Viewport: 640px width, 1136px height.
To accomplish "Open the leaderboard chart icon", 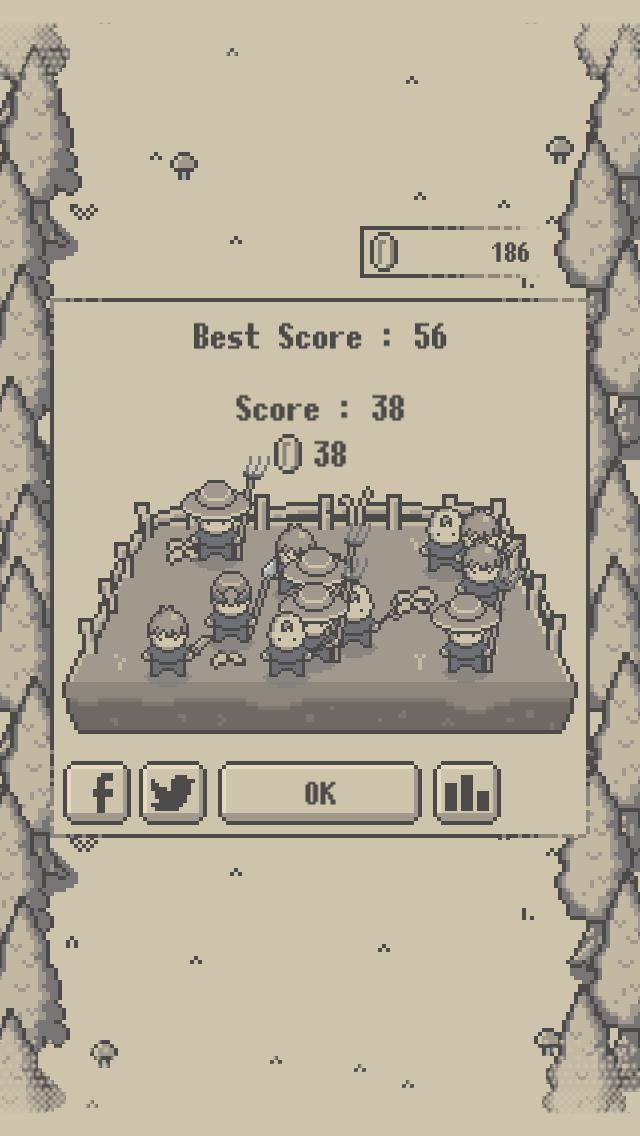I will pyautogui.click(x=466, y=792).
